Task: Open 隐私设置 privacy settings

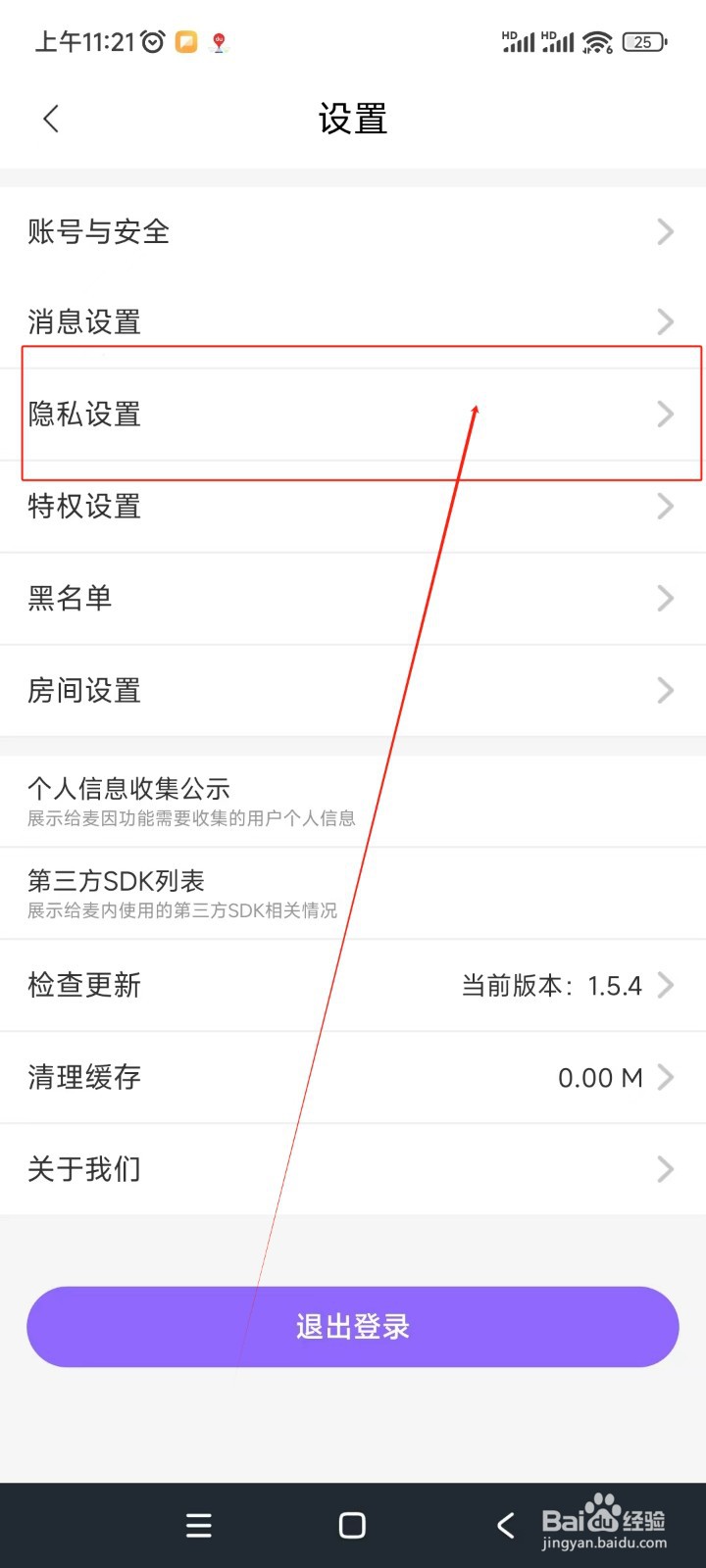Action: (x=353, y=415)
